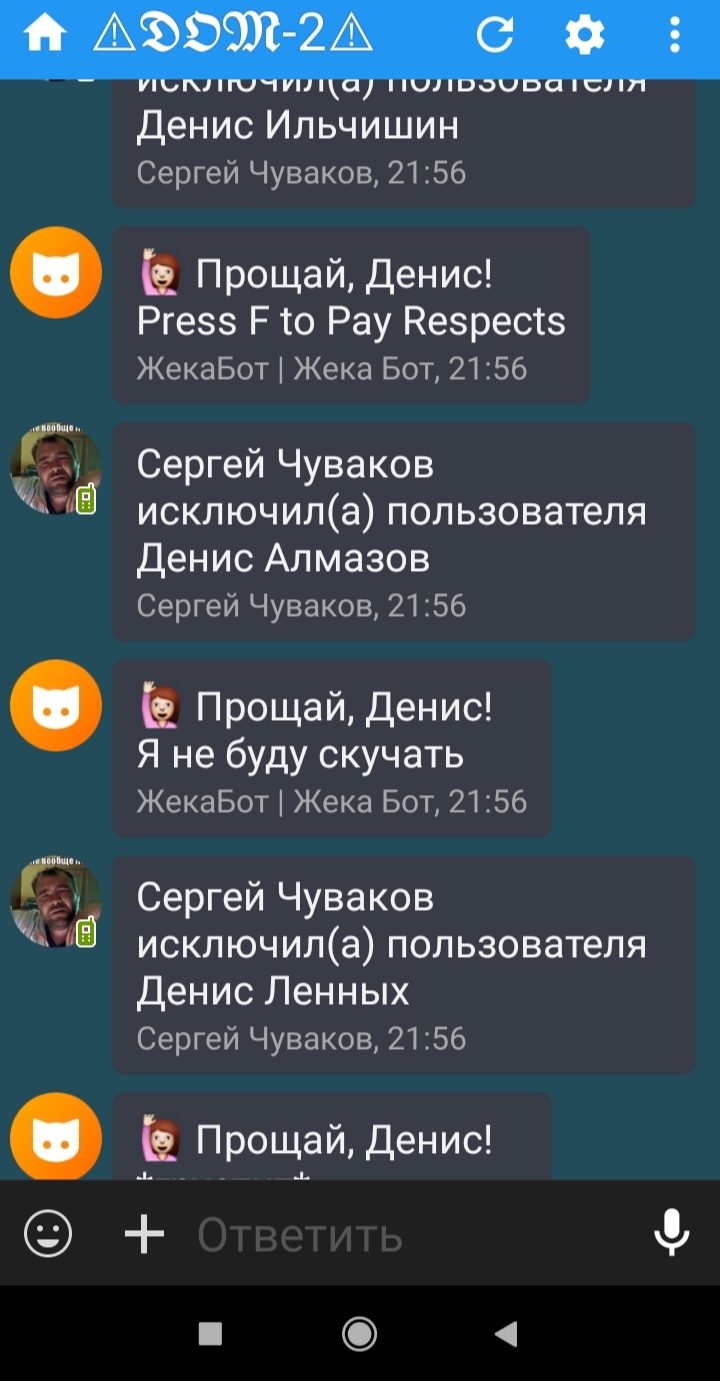Focus the Ответить message field
Screen dimensions: 720x1381
tap(400, 1236)
